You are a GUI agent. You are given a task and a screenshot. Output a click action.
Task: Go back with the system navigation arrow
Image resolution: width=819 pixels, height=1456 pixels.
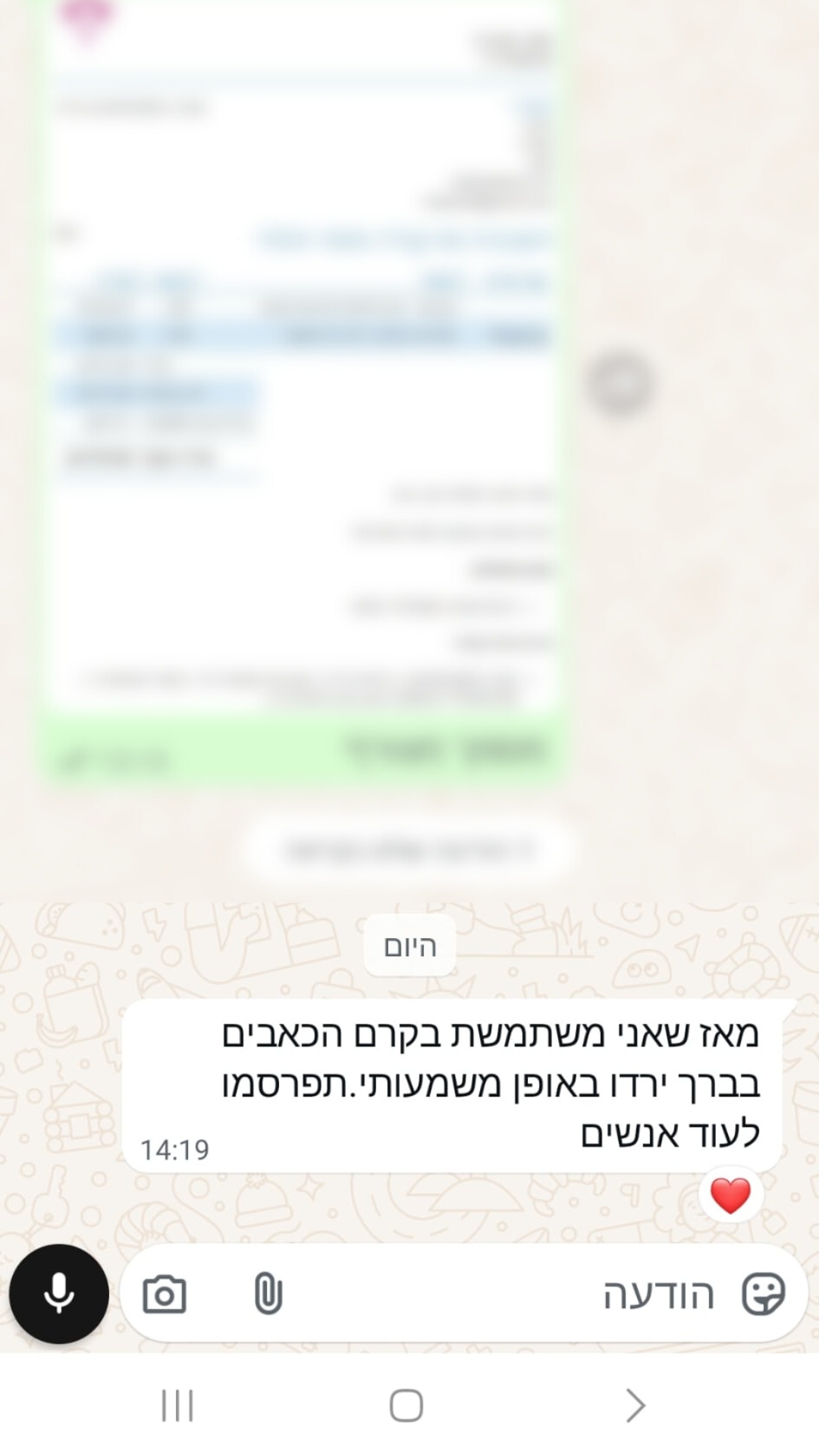point(635,1405)
